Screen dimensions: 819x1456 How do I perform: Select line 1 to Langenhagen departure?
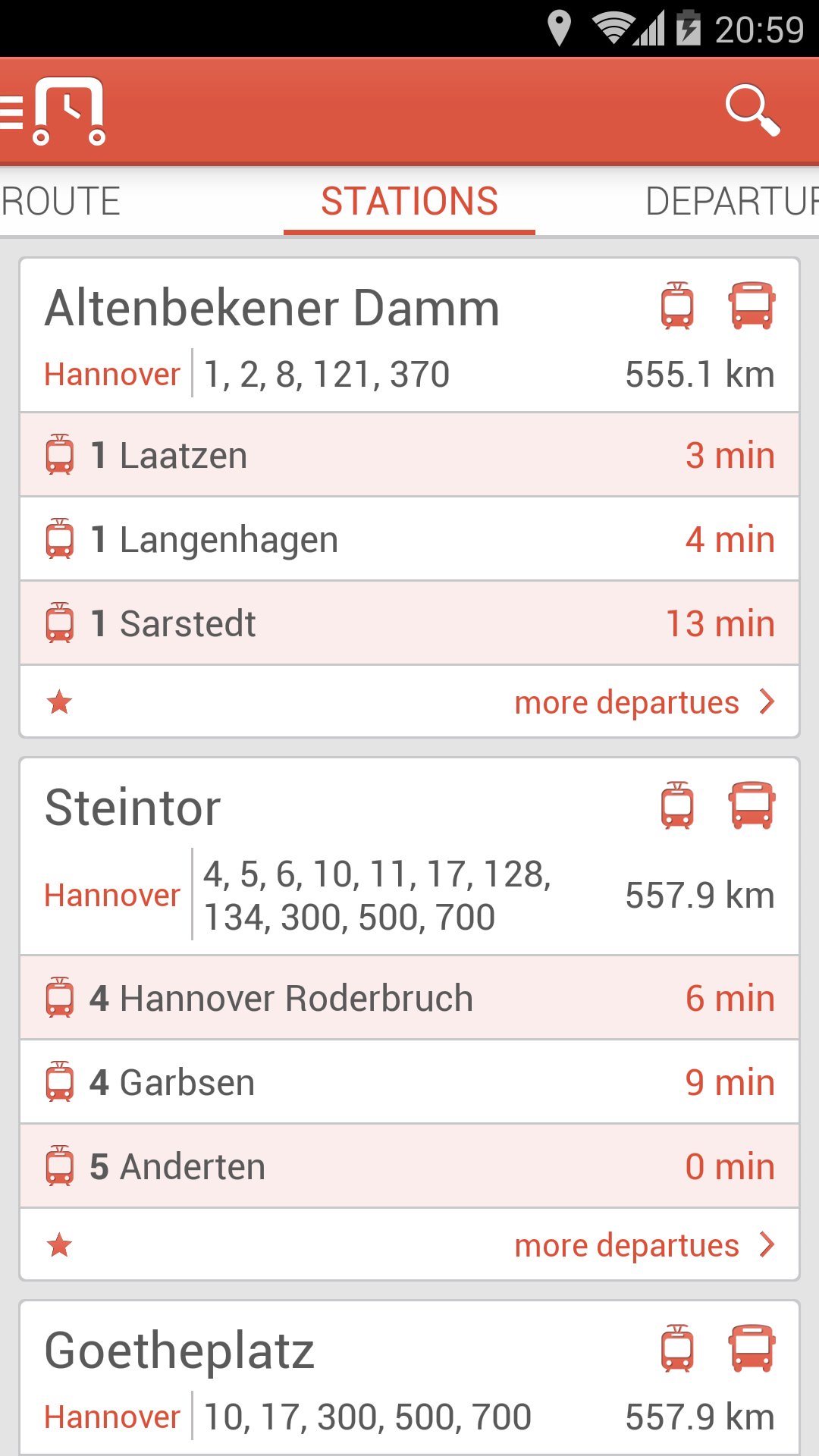[409, 540]
